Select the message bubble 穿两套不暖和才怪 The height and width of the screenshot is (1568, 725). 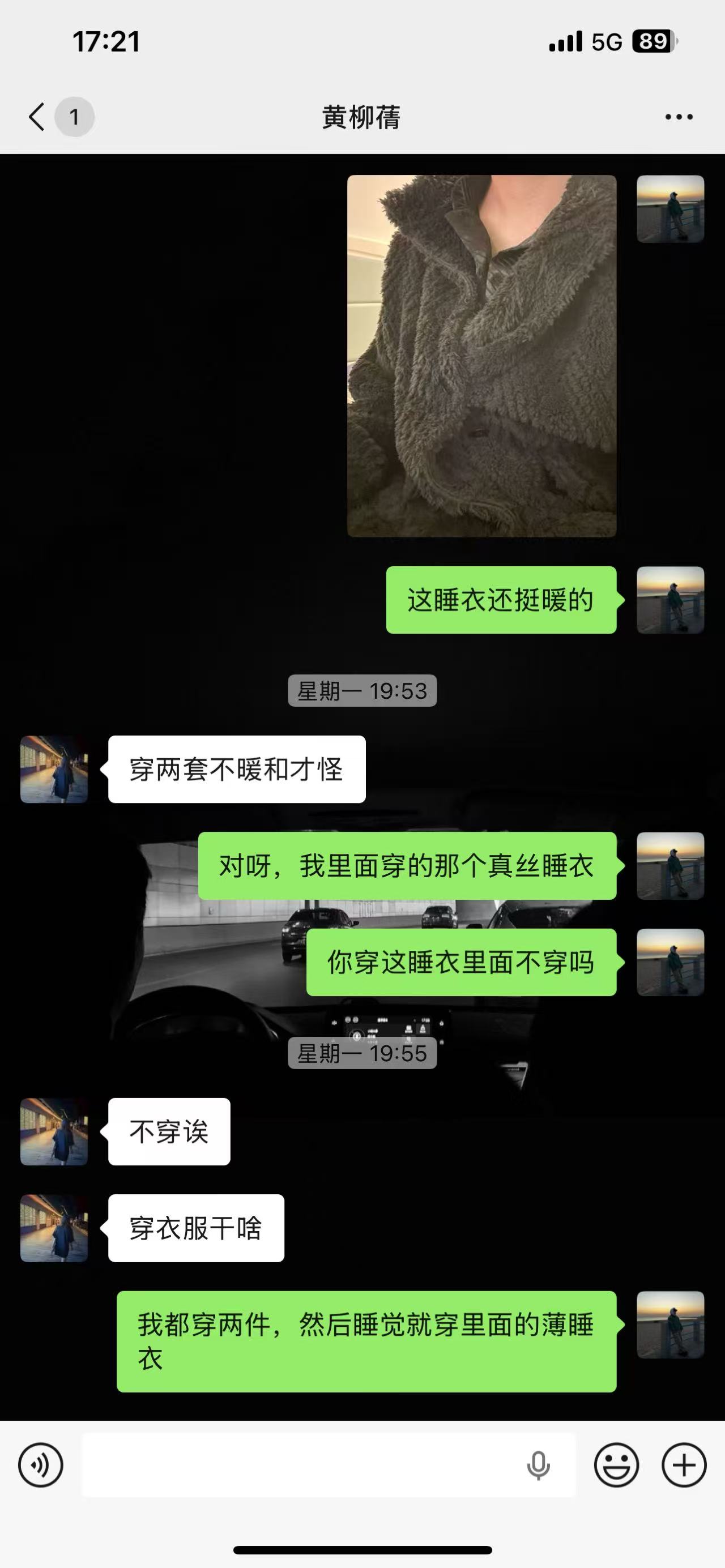click(236, 769)
